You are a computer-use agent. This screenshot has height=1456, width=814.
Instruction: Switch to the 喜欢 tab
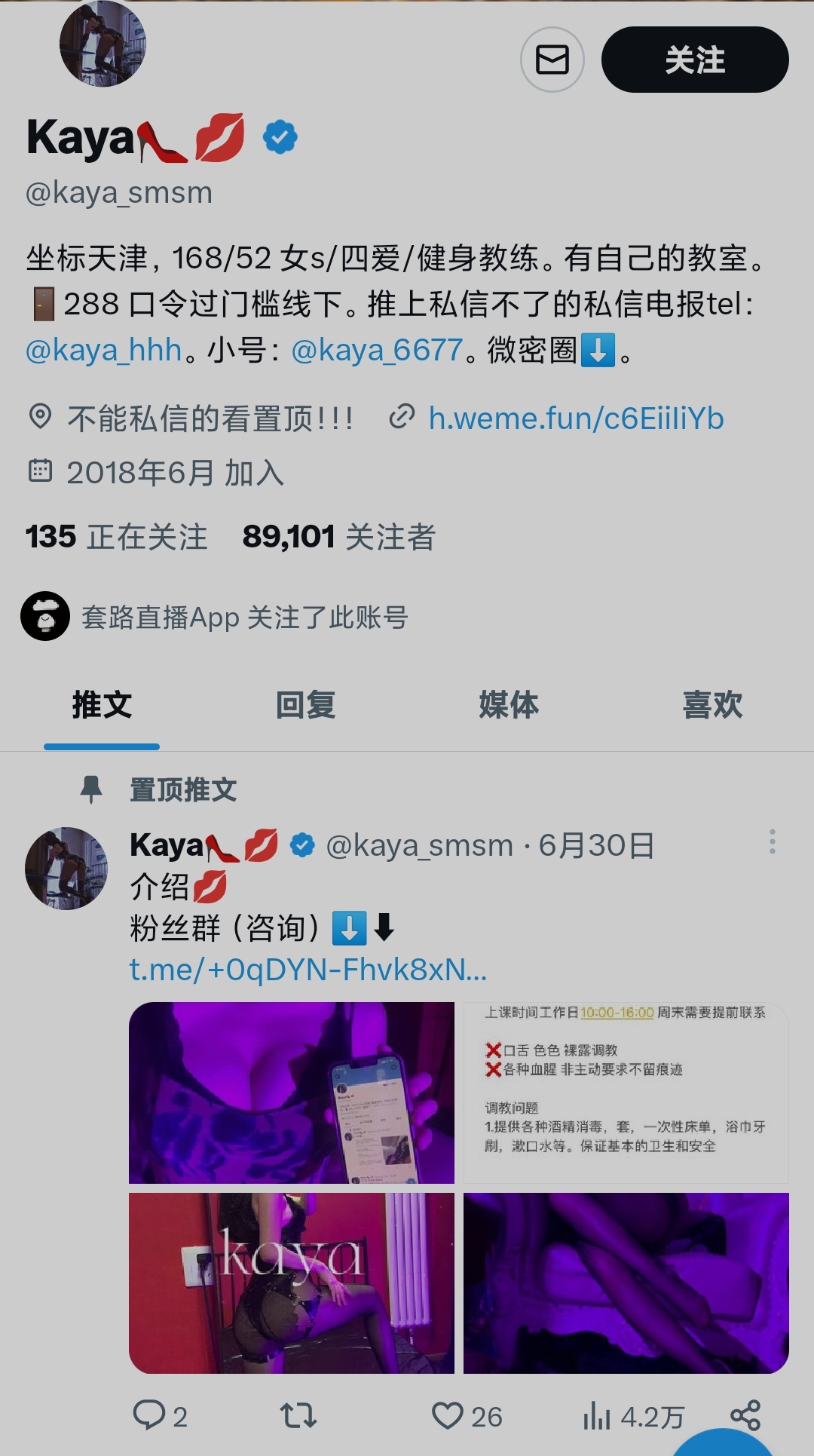coord(712,706)
